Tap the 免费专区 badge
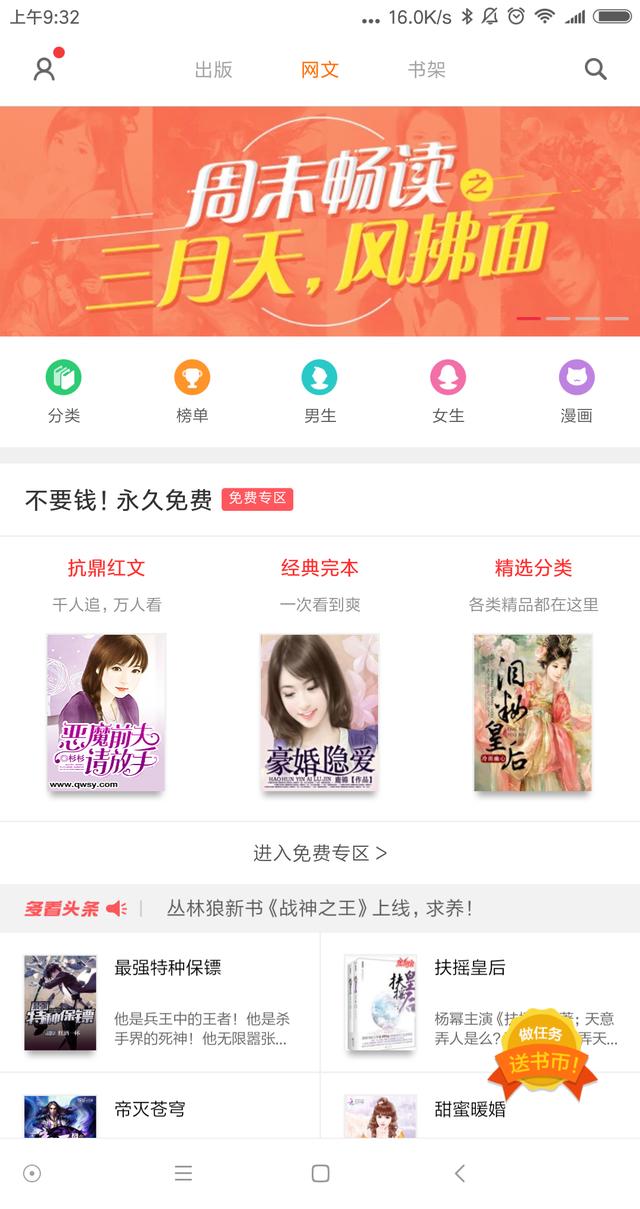 click(x=258, y=498)
